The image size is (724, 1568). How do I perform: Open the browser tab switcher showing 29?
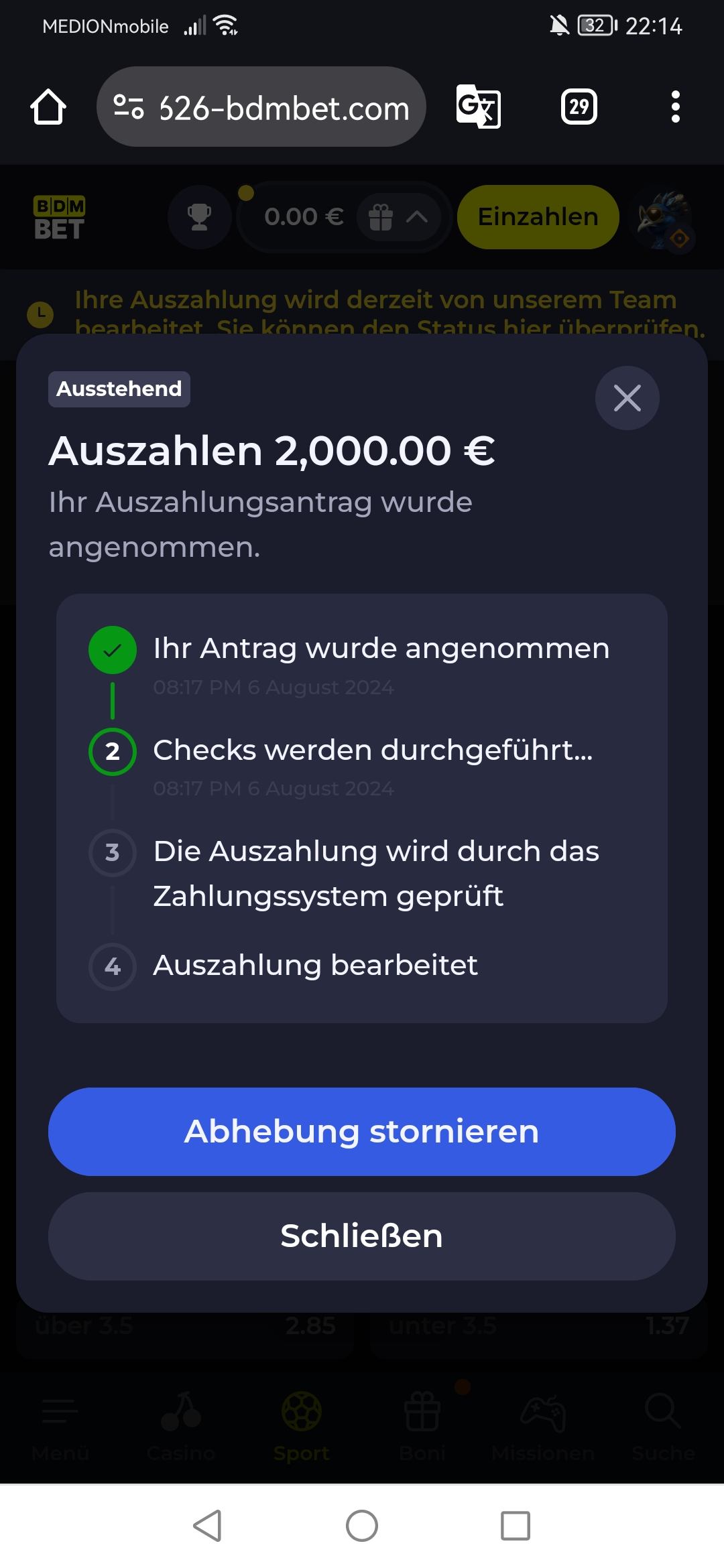click(579, 107)
